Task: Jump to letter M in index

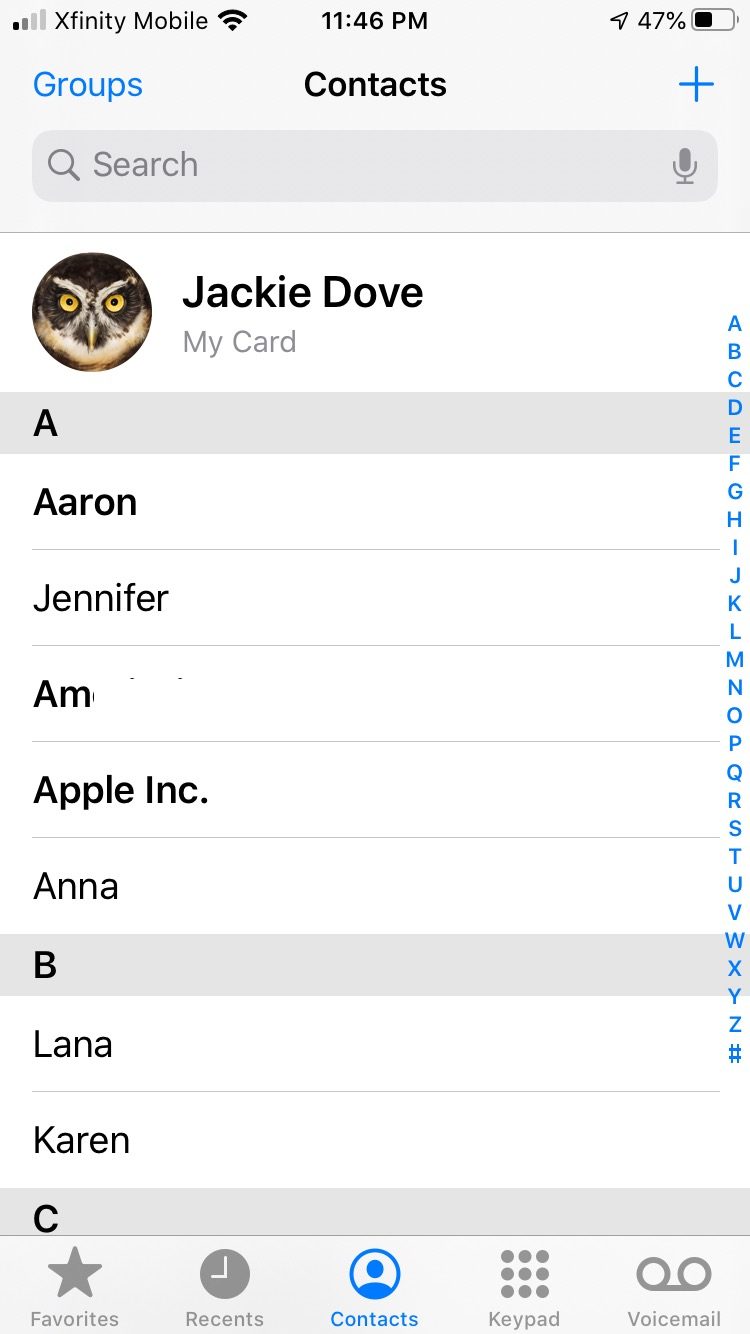Action: (735, 660)
